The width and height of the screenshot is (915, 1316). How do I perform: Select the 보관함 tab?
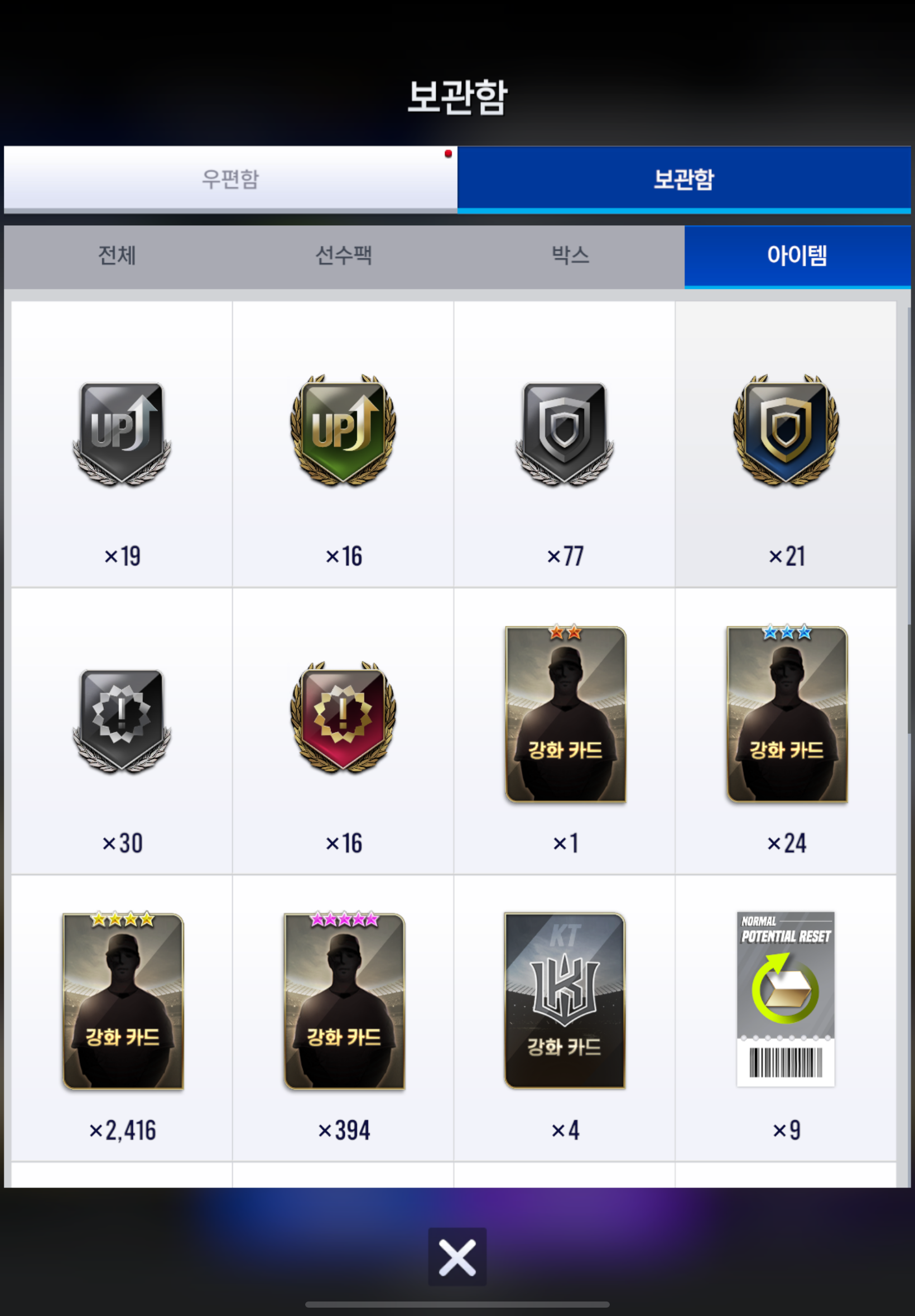683,179
